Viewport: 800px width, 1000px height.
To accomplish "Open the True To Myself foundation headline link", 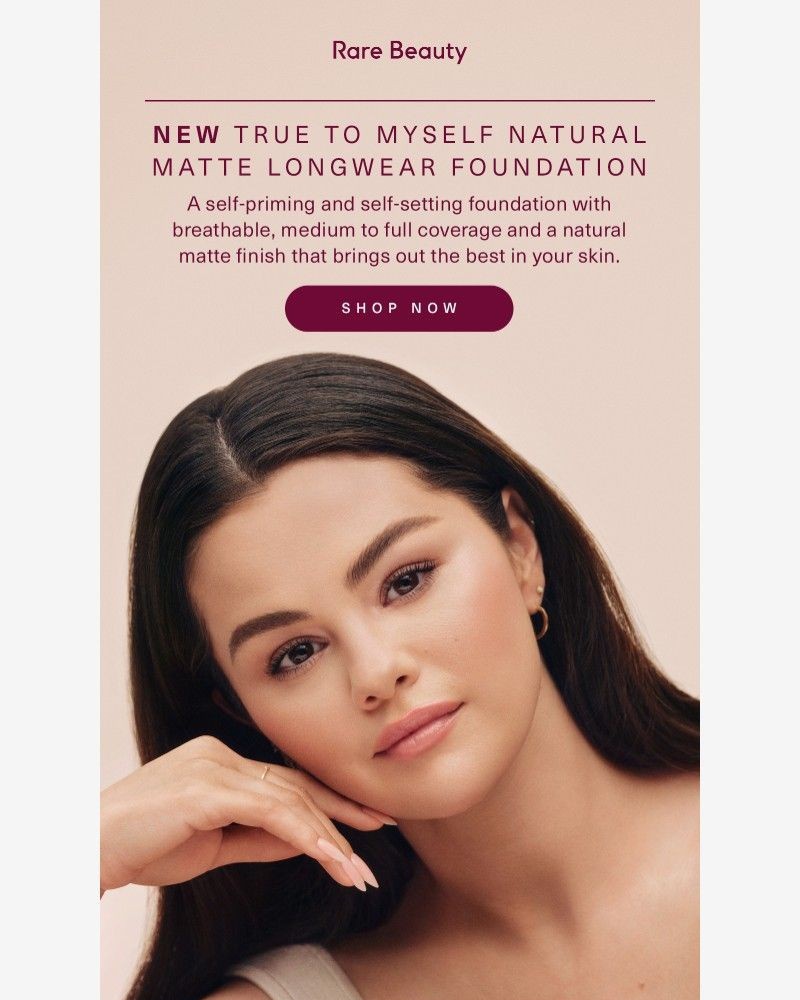I will (399, 146).
